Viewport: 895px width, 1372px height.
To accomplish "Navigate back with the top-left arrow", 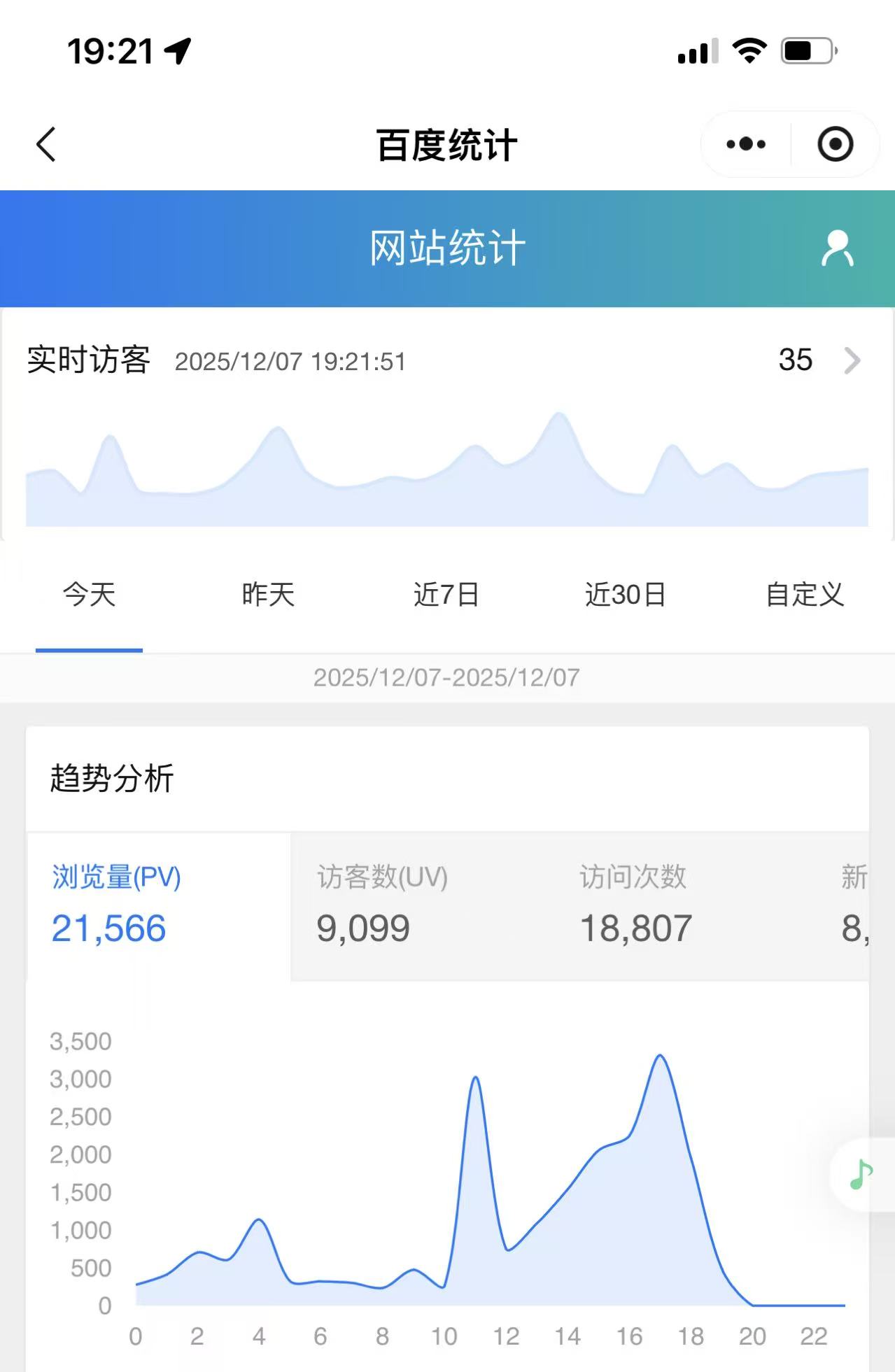I will 45,144.
